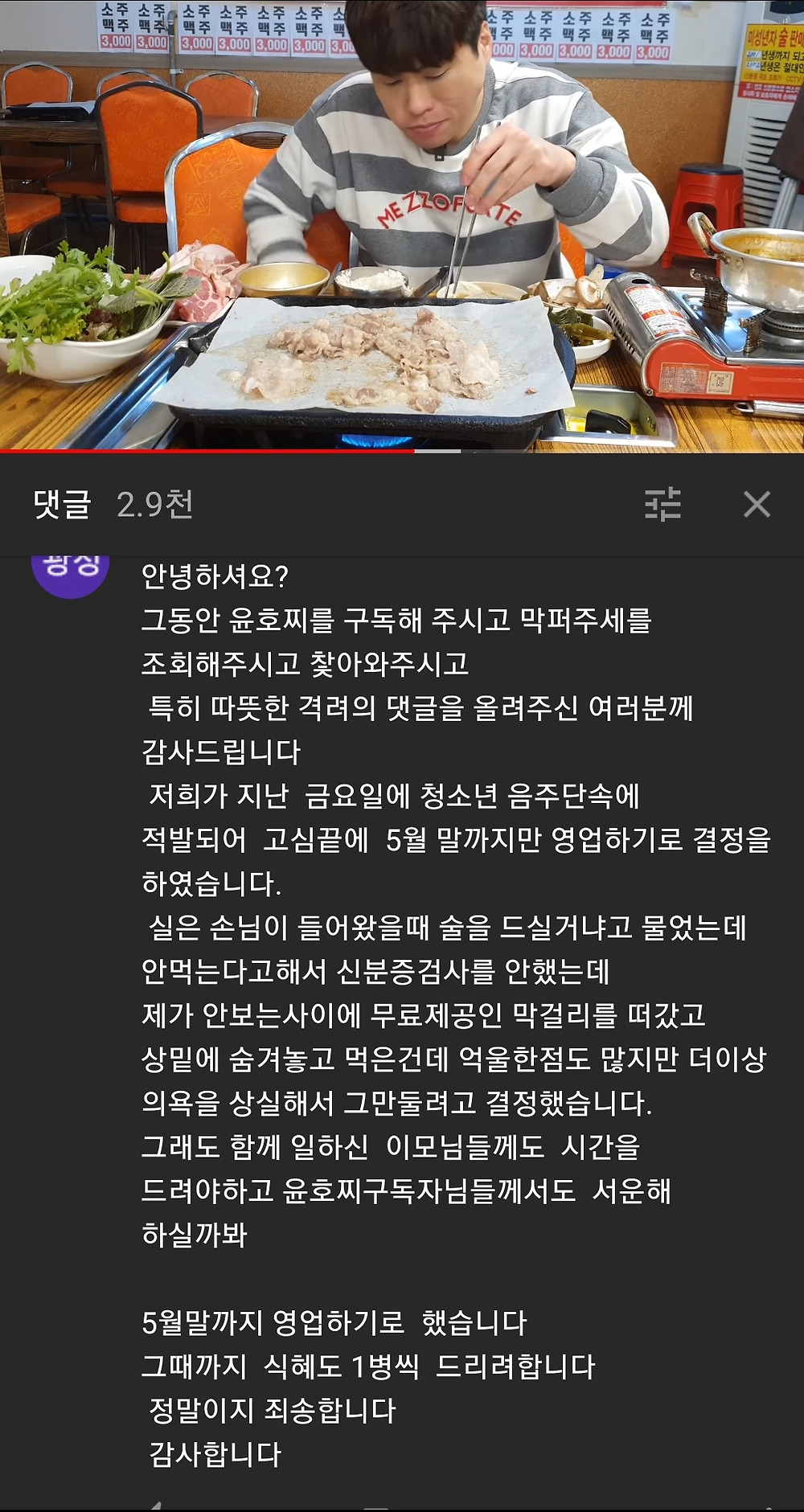Tap the video player to show controls
The image size is (804, 1512).
click(x=402, y=225)
